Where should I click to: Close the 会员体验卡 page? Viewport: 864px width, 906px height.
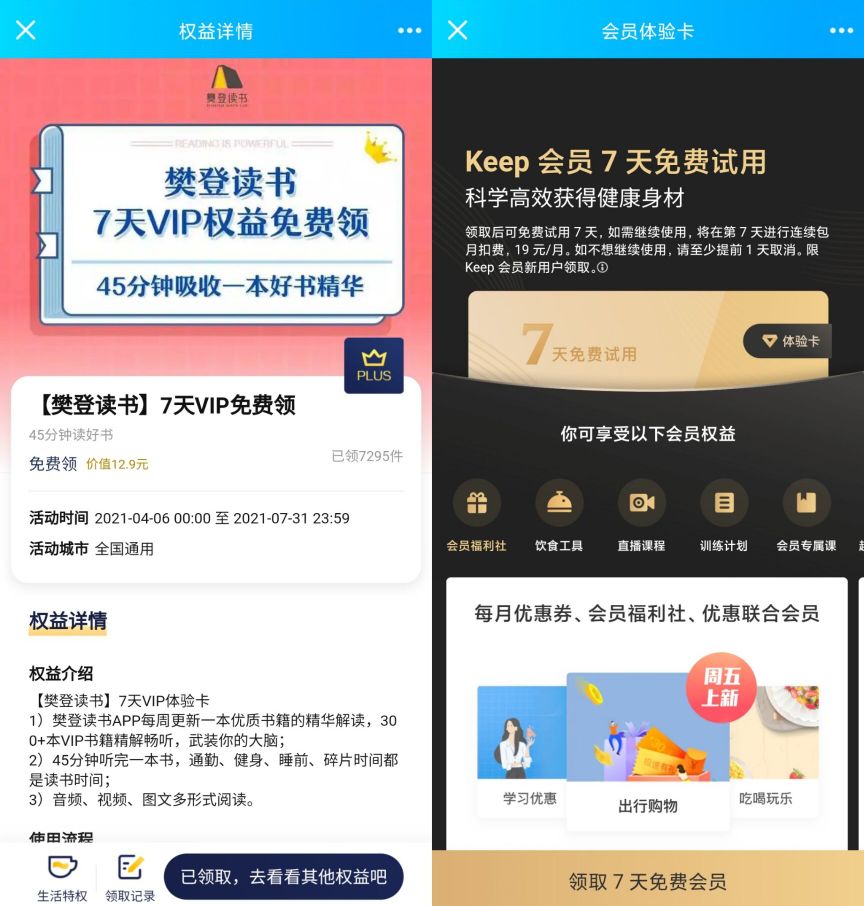click(x=457, y=30)
